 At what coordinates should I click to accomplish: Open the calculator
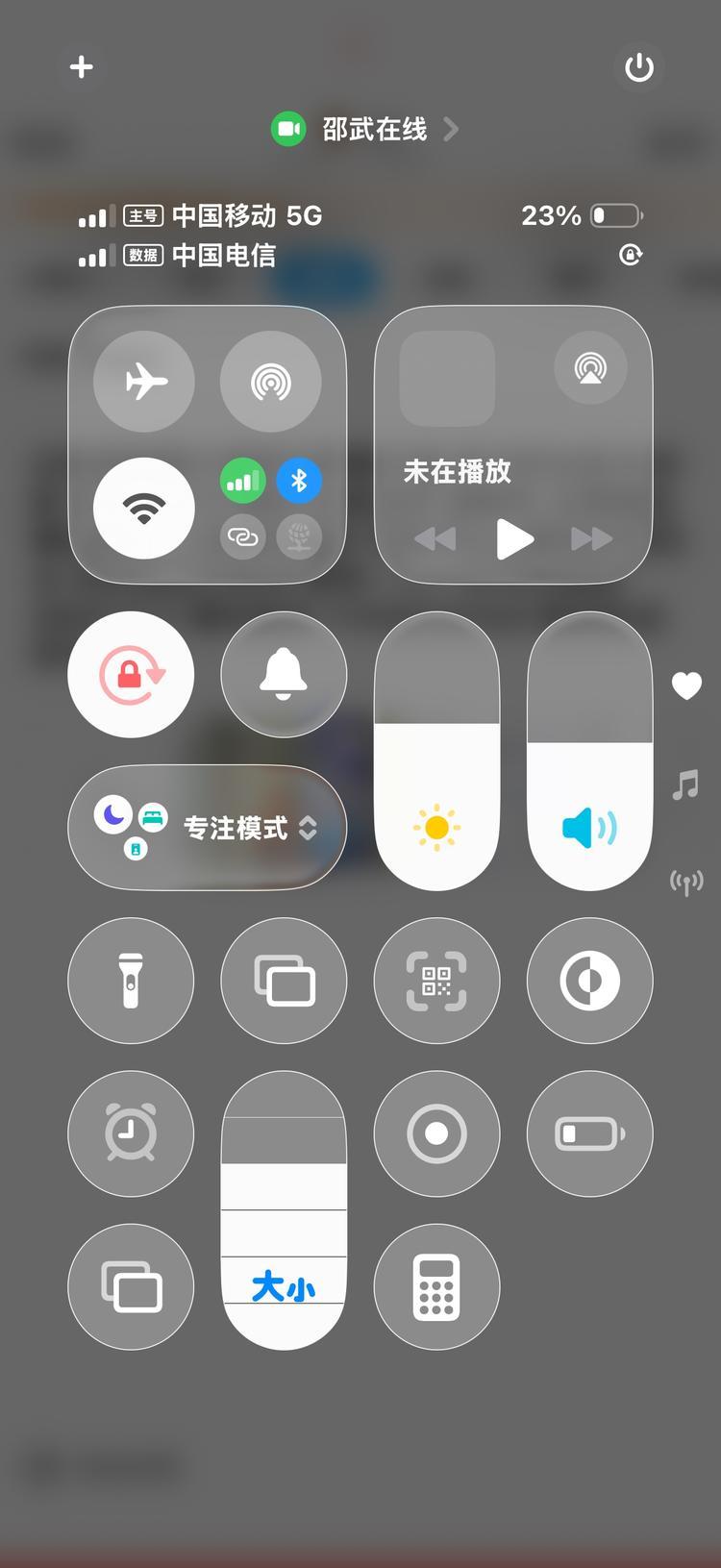(x=436, y=1285)
